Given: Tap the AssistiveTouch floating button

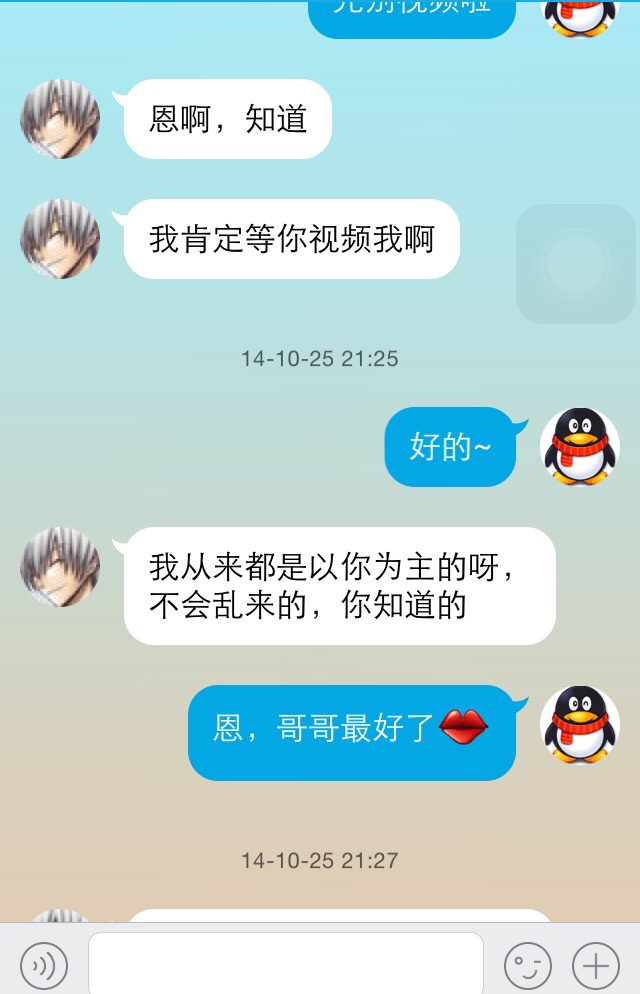Looking at the screenshot, I should click(576, 264).
